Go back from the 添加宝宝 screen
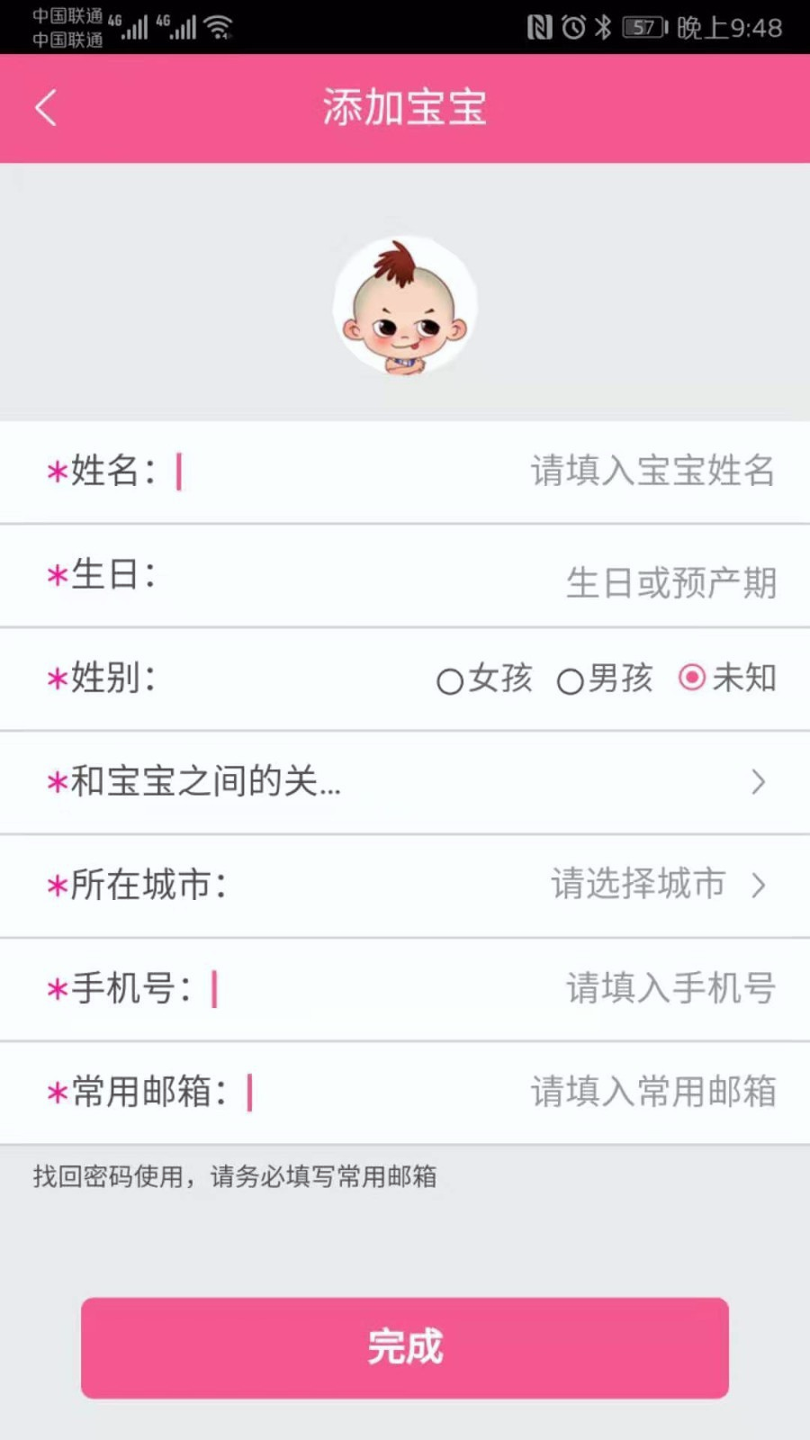Image resolution: width=810 pixels, height=1440 pixels. coord(46,108)
